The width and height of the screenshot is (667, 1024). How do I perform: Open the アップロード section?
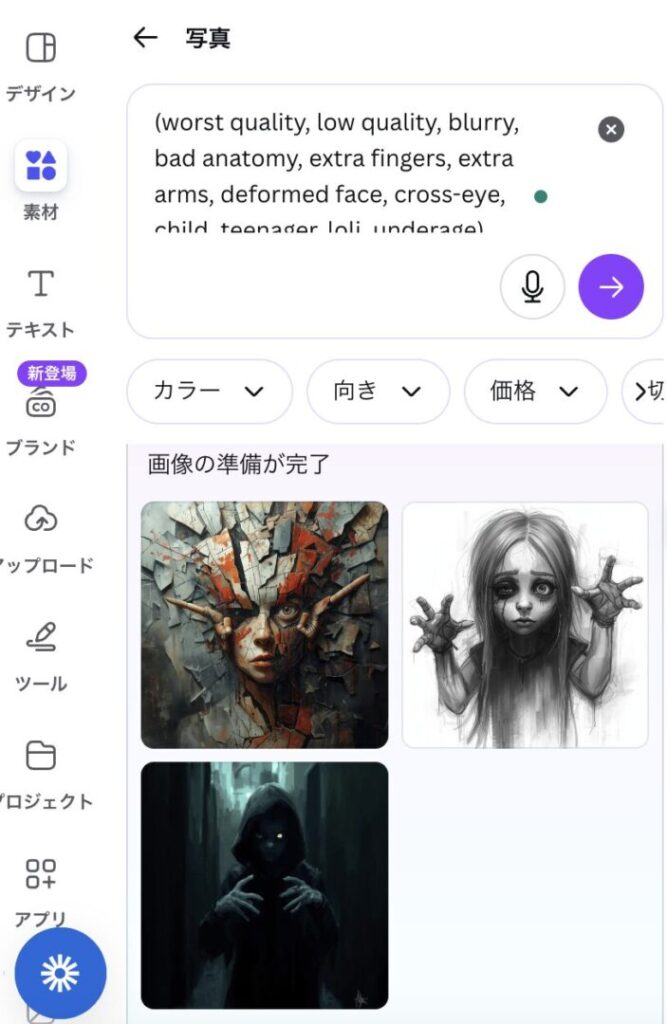tap(41, 535)
